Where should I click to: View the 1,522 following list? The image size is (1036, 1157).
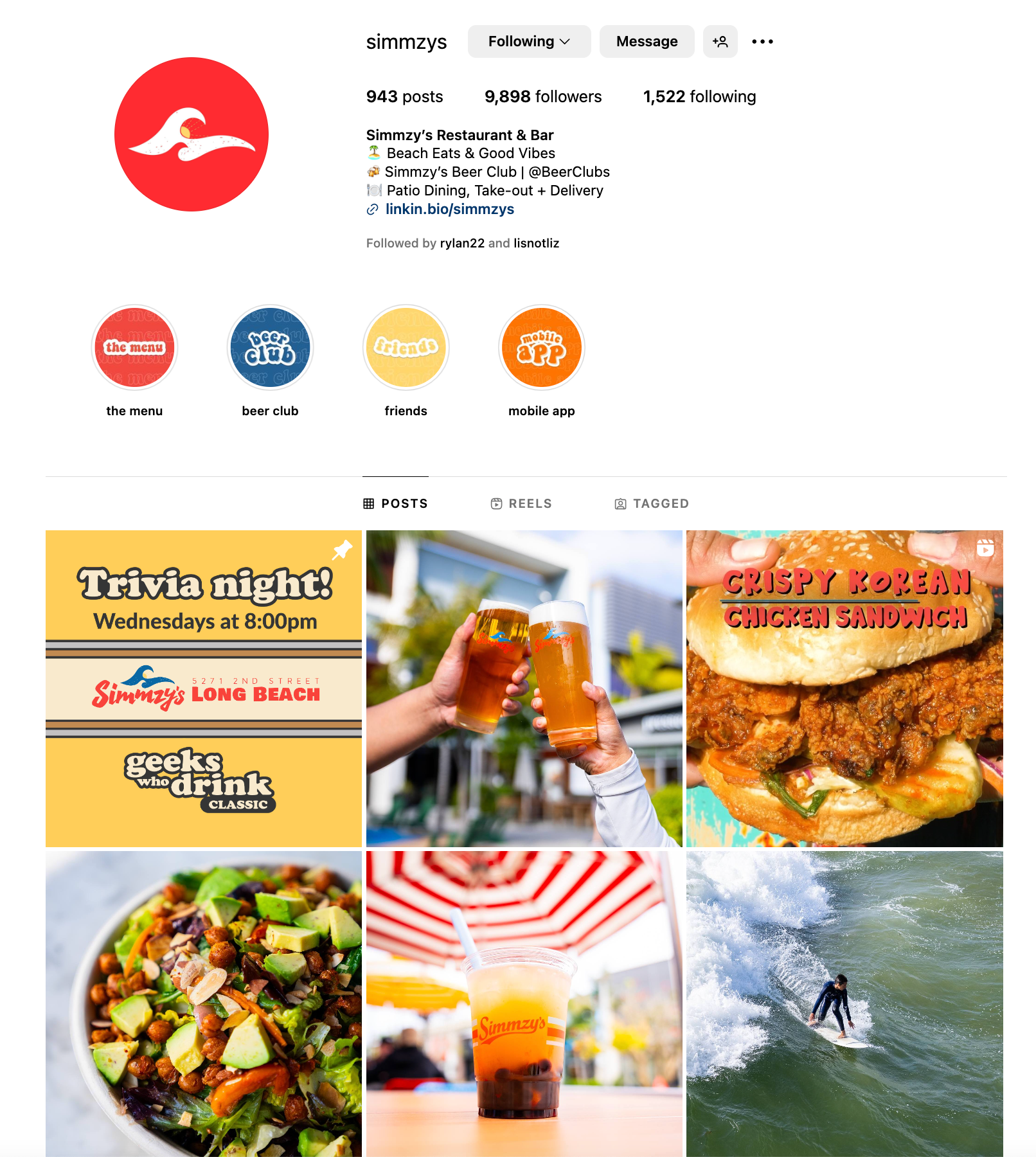coord(699,96)
